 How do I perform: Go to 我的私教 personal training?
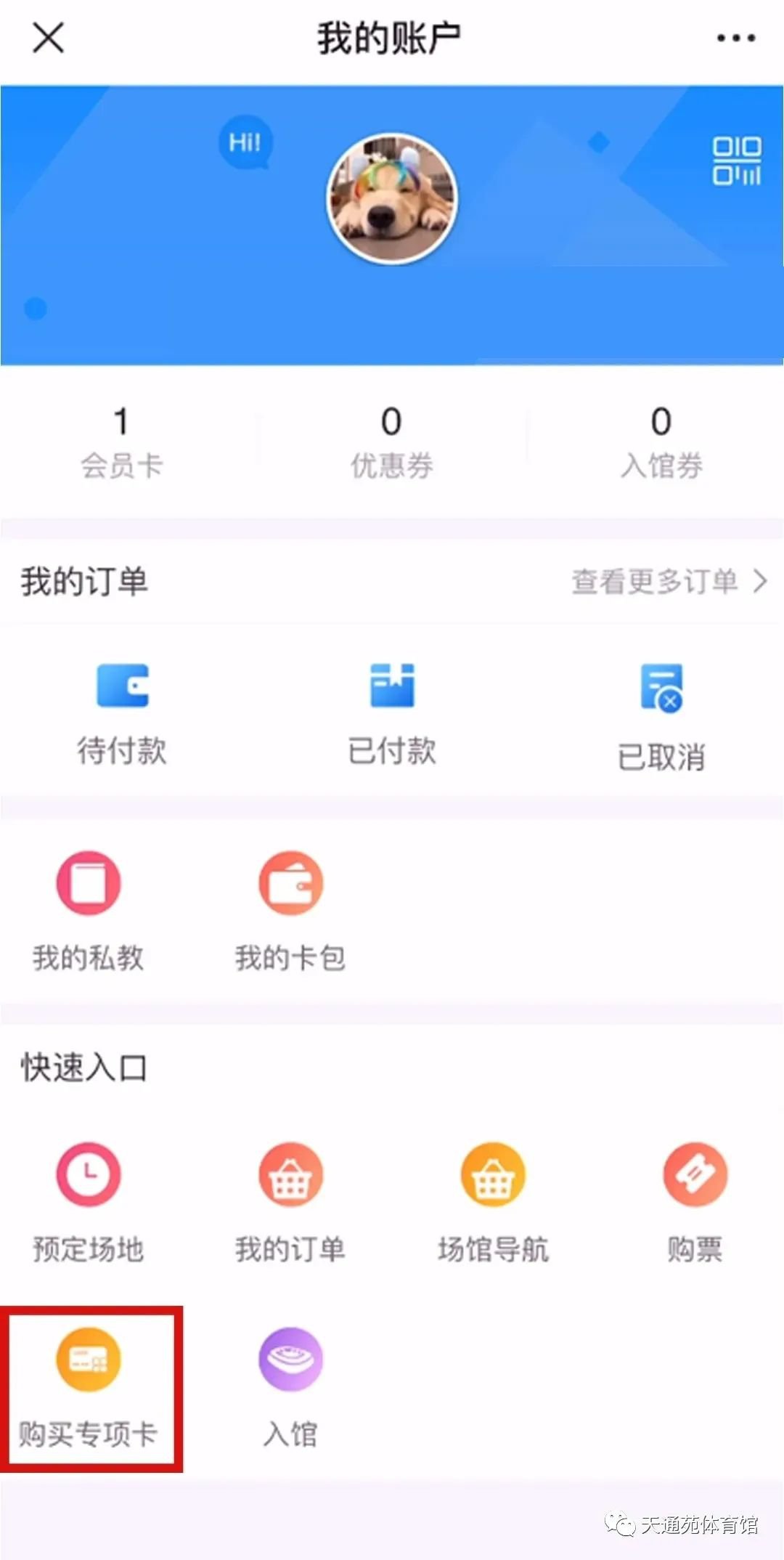point(88,911)
